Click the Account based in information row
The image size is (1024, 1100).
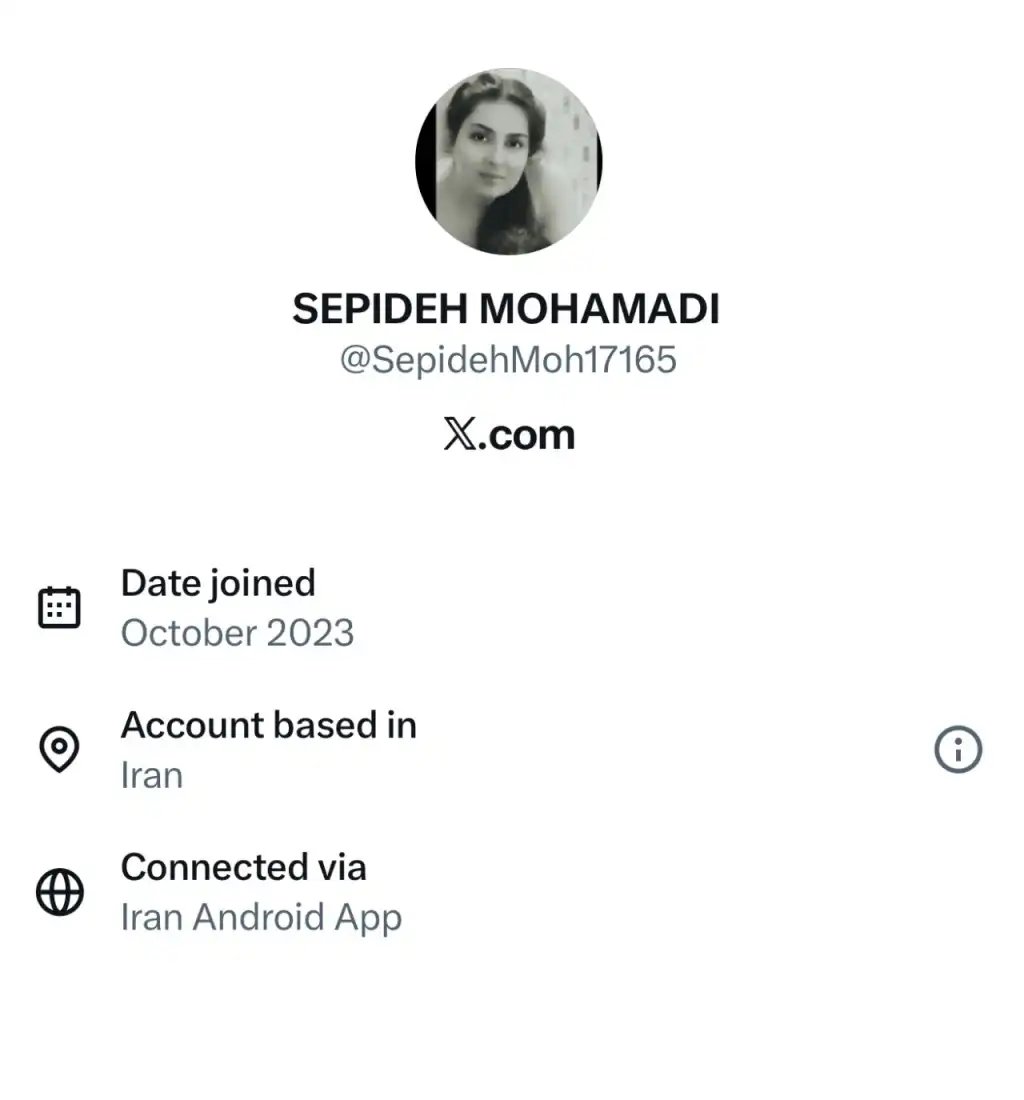pos(268,748)
